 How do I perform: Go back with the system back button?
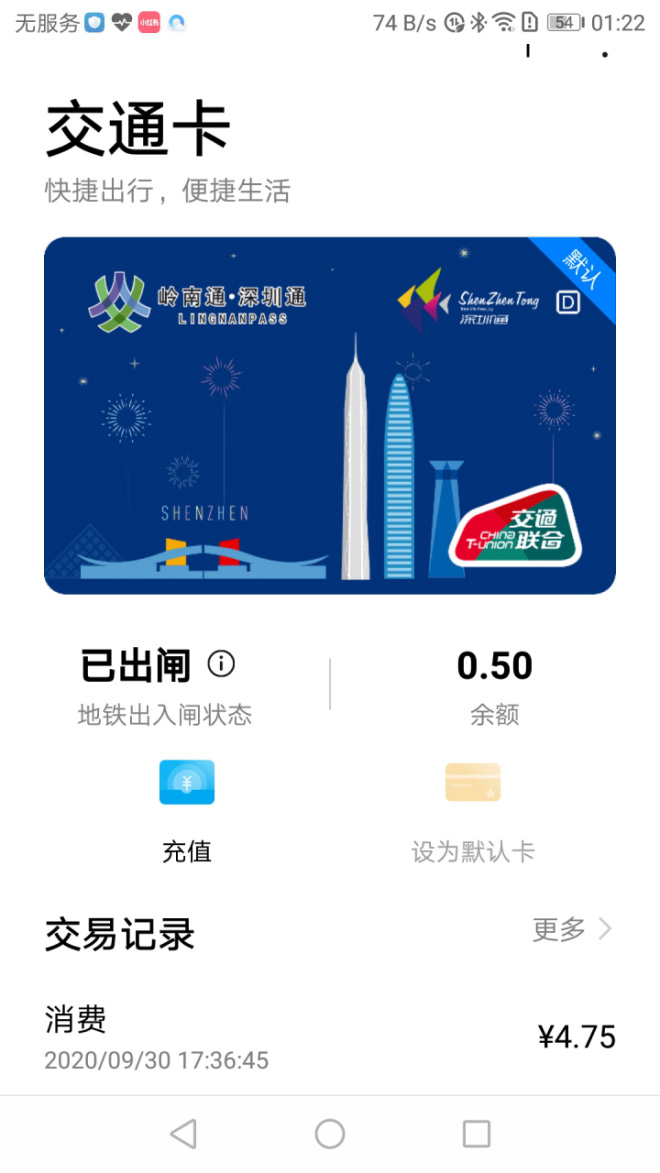(x=183, y=1133)
